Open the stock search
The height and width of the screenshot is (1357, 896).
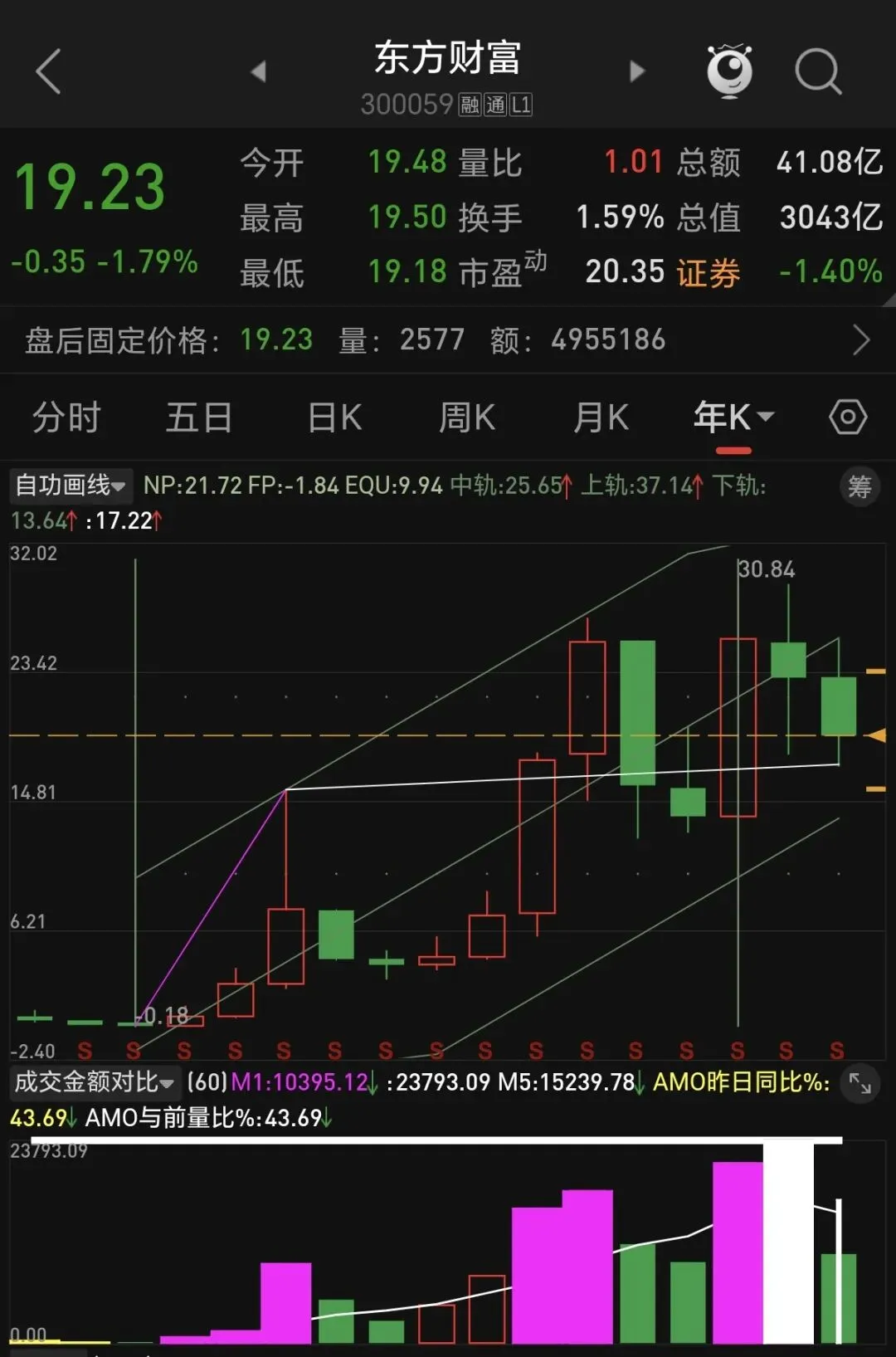tap(818, 71)
